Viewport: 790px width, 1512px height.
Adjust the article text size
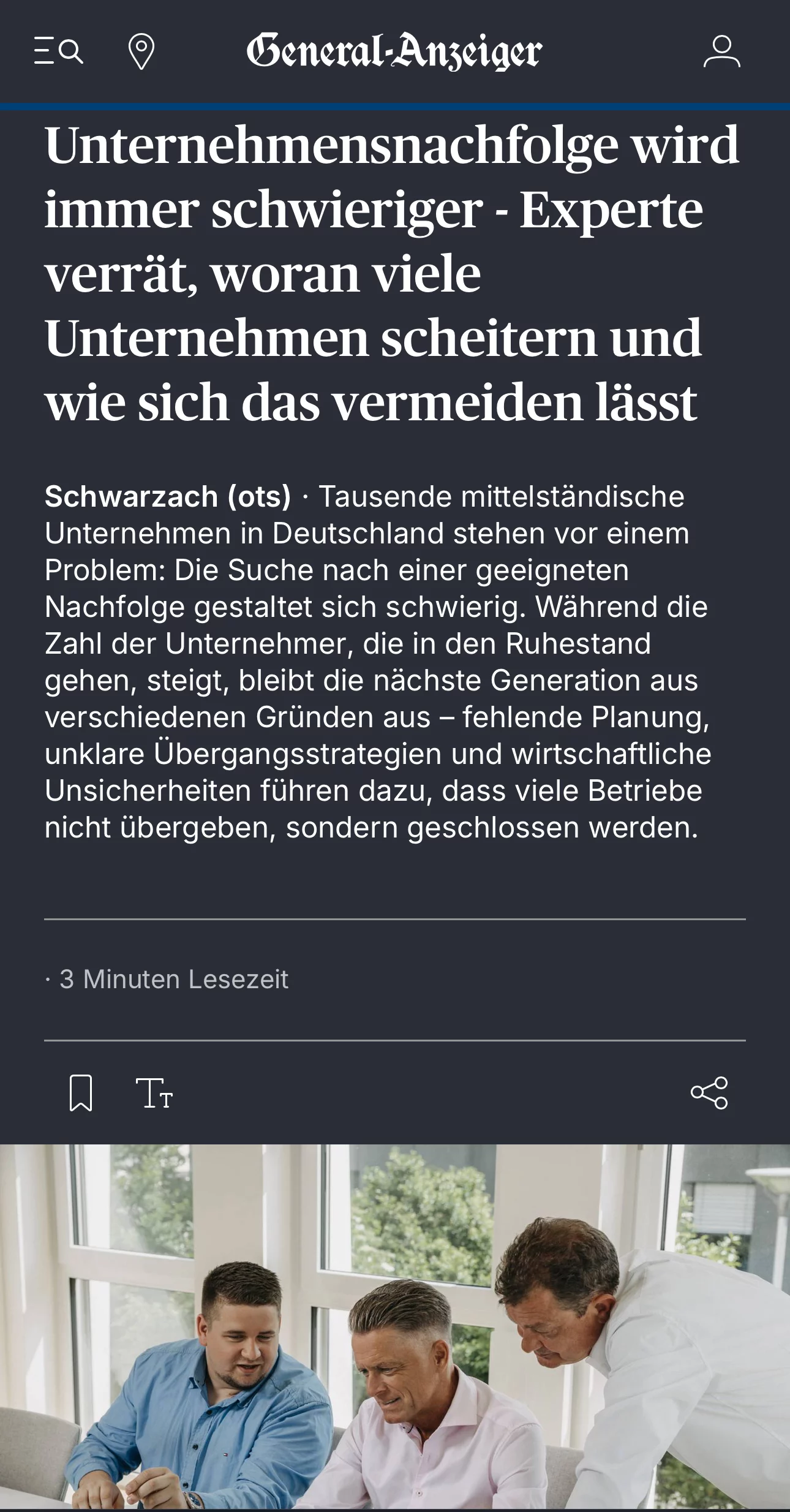pos(154,1093)
